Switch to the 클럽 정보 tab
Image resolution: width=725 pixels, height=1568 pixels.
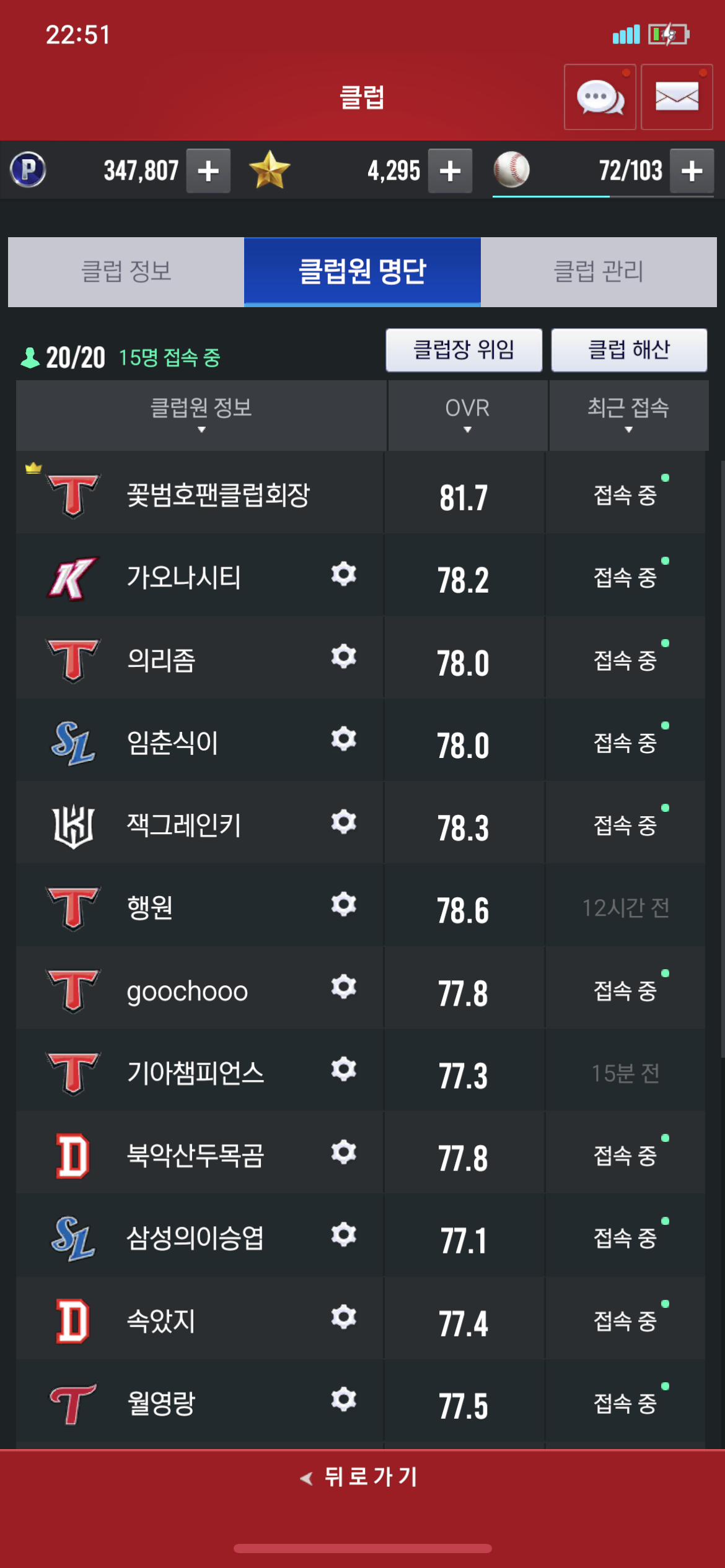[126, 272]
